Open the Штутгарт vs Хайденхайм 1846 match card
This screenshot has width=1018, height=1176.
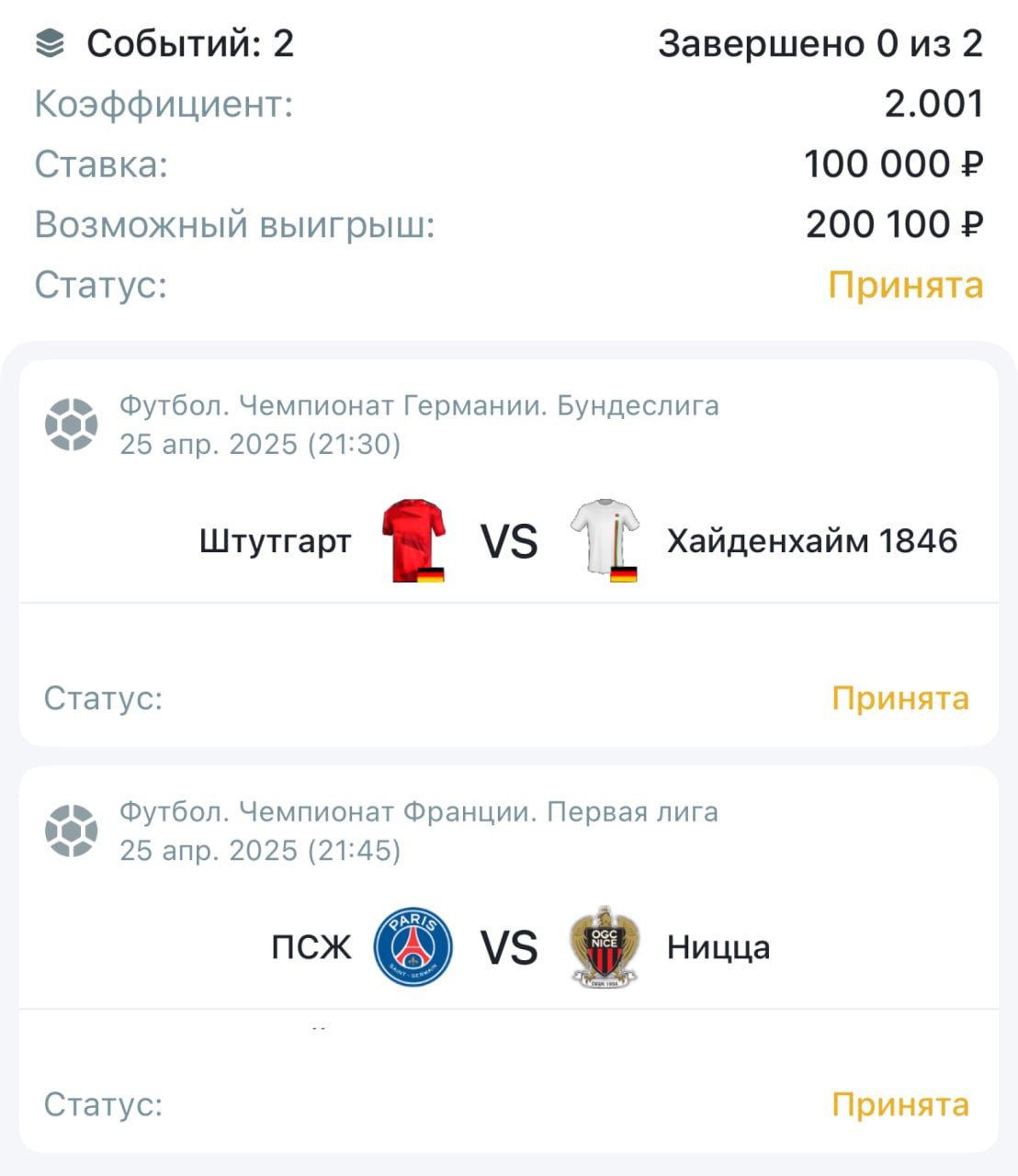[x=508, y=541]
